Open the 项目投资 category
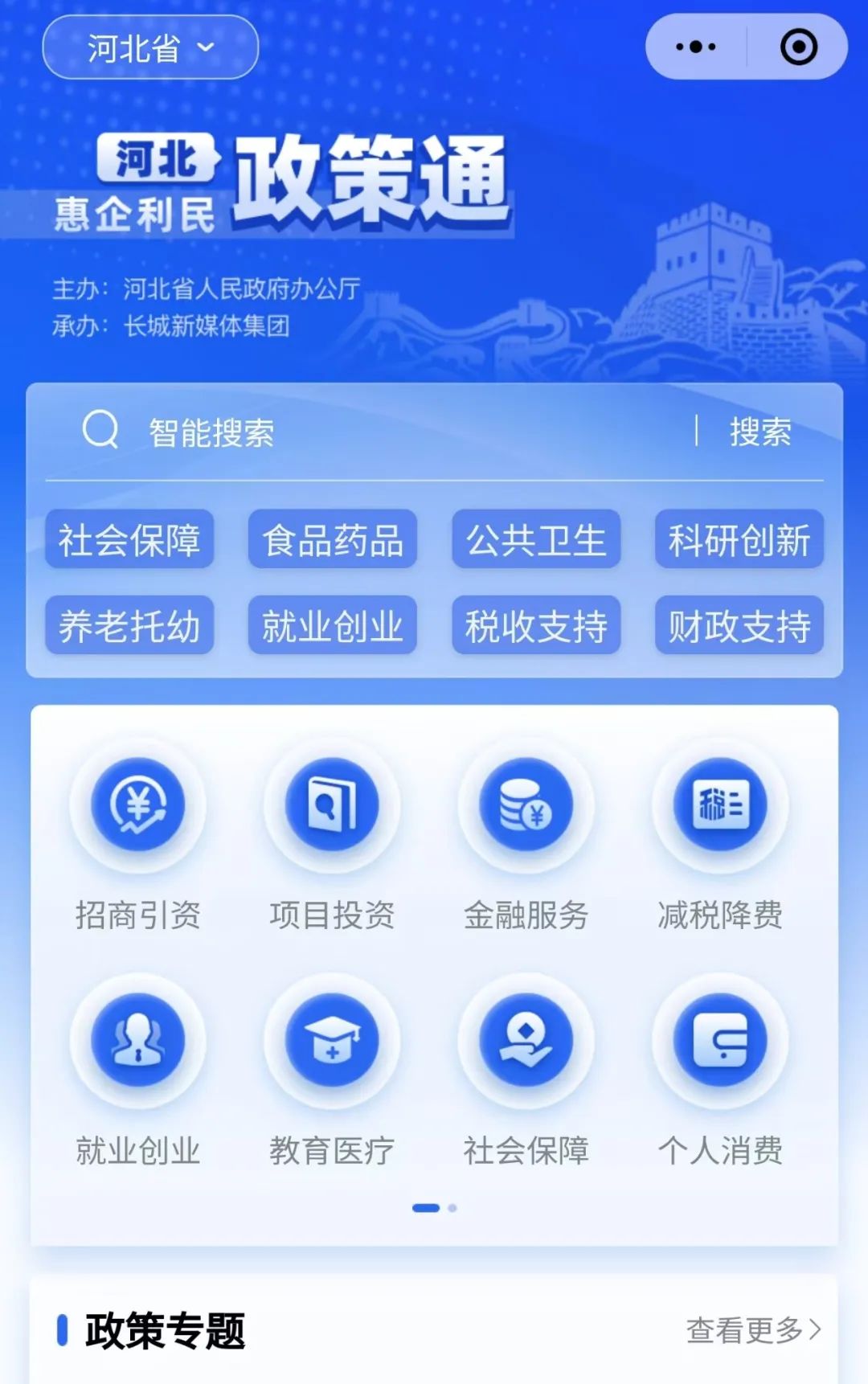This screenshot has height=1384, width=868. click(x=332, y=836)
